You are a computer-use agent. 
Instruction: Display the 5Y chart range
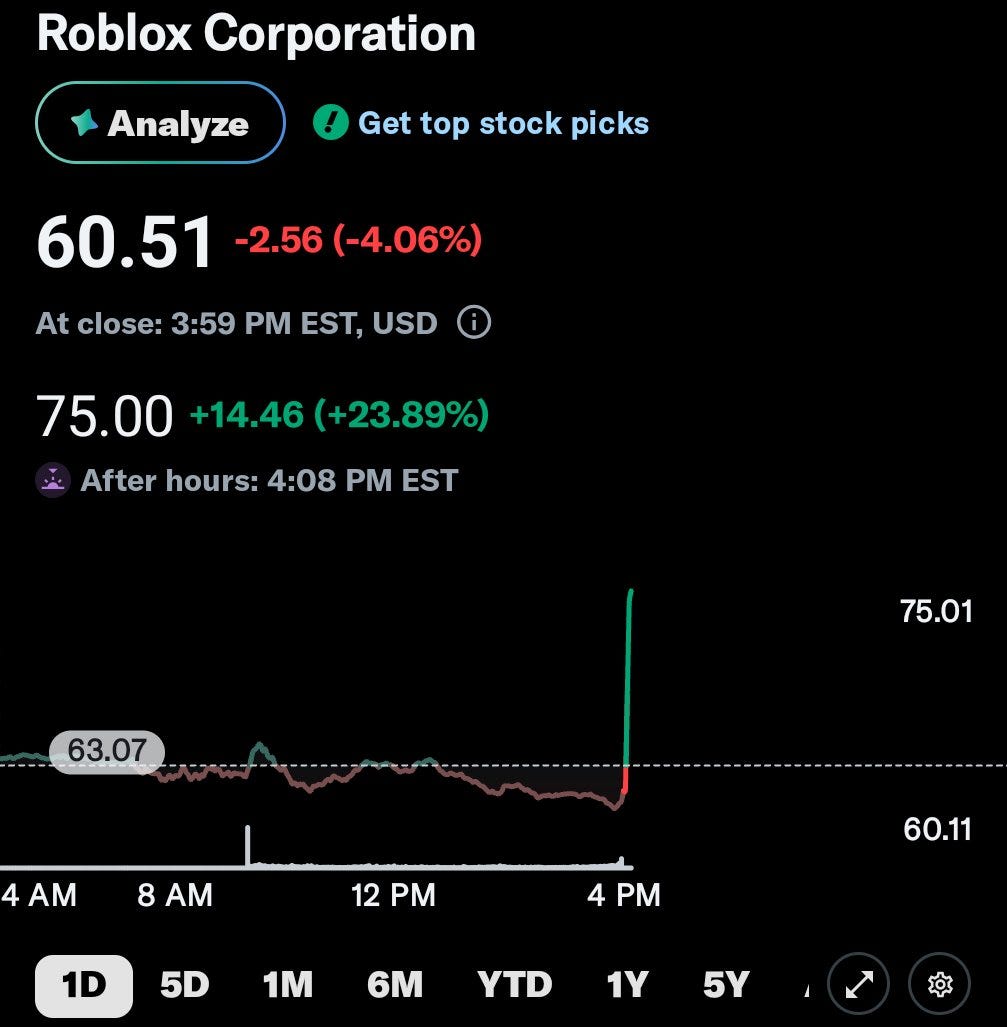coord(726,985)
